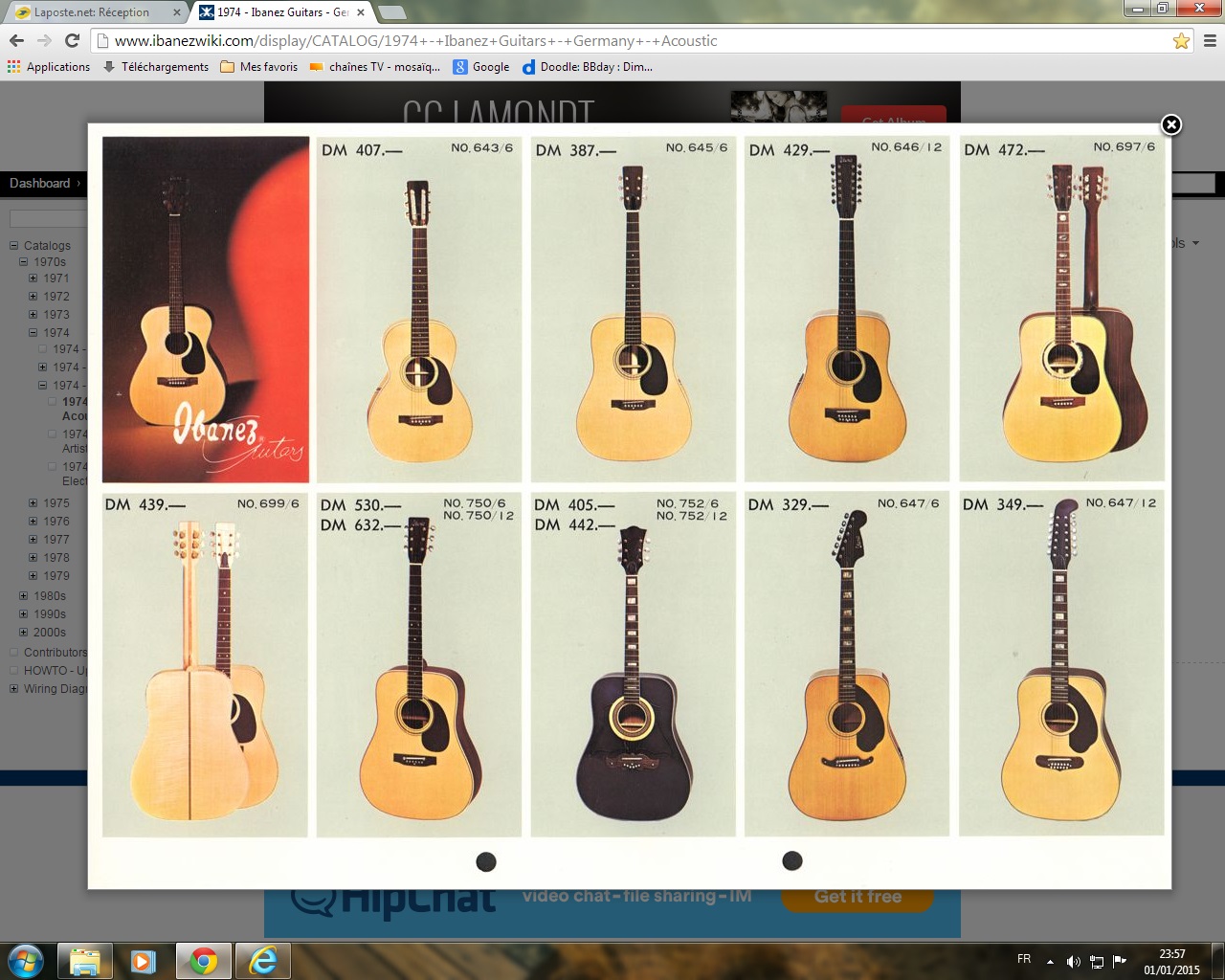
Task: Reload the current page
Action: tap(72, 40)
